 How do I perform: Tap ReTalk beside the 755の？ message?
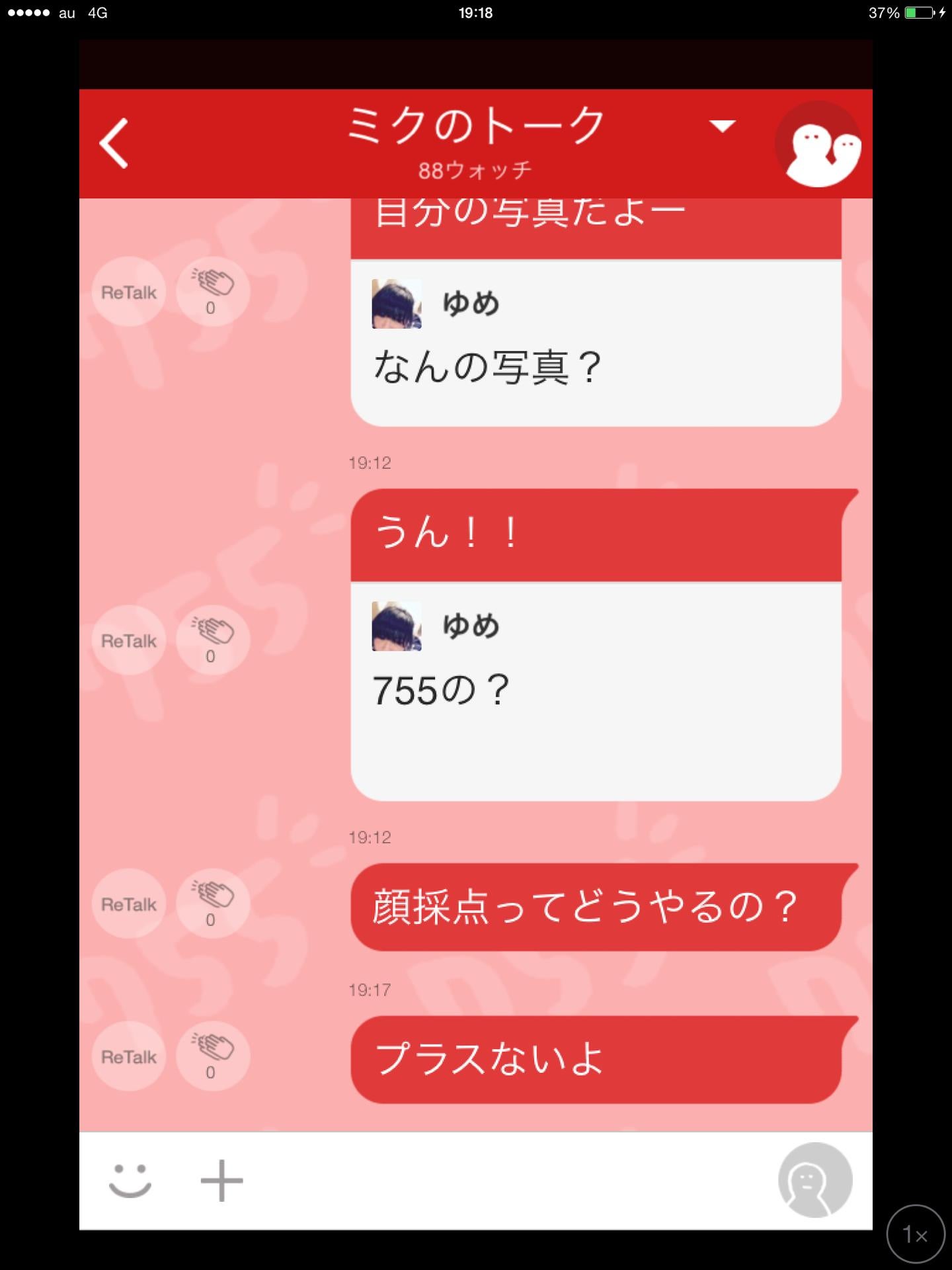coord(128,640)
